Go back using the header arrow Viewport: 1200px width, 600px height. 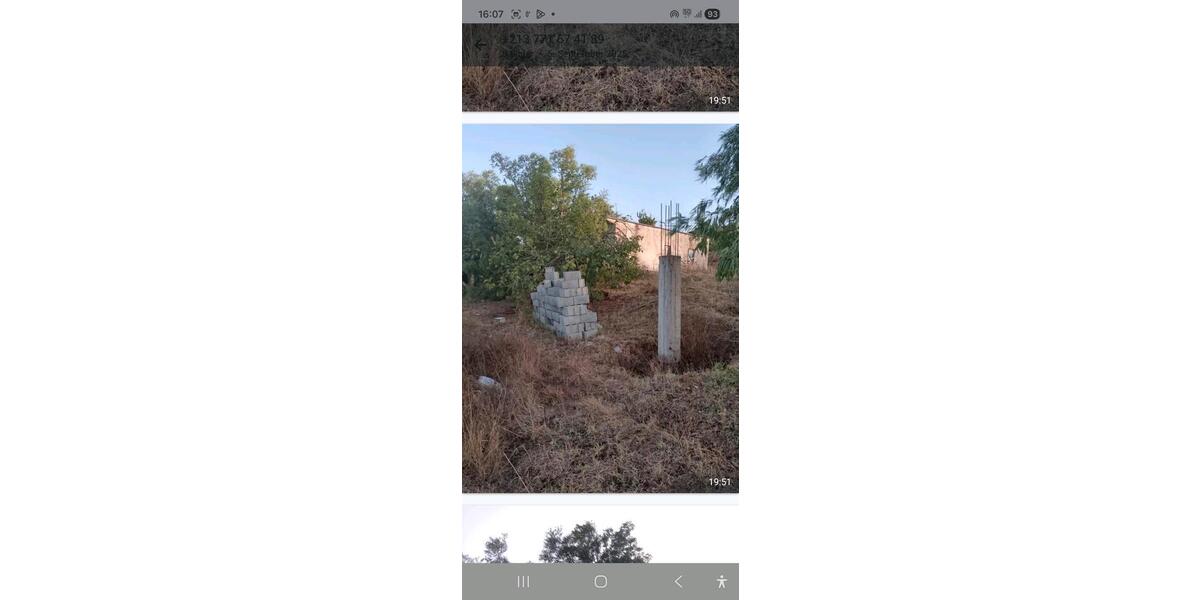(x=480, y=45)
